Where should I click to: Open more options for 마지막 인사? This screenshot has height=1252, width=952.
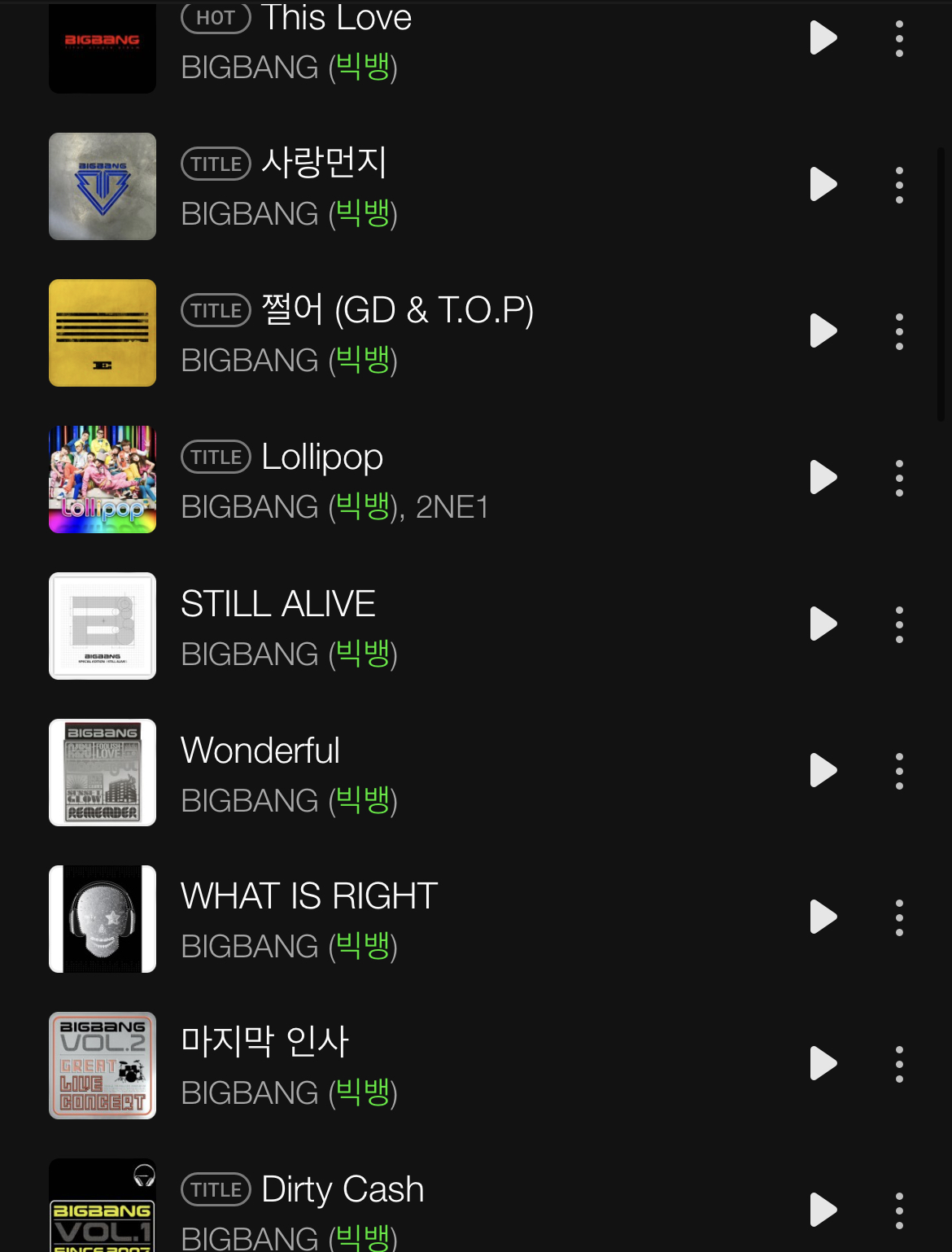click(899, 1064)
